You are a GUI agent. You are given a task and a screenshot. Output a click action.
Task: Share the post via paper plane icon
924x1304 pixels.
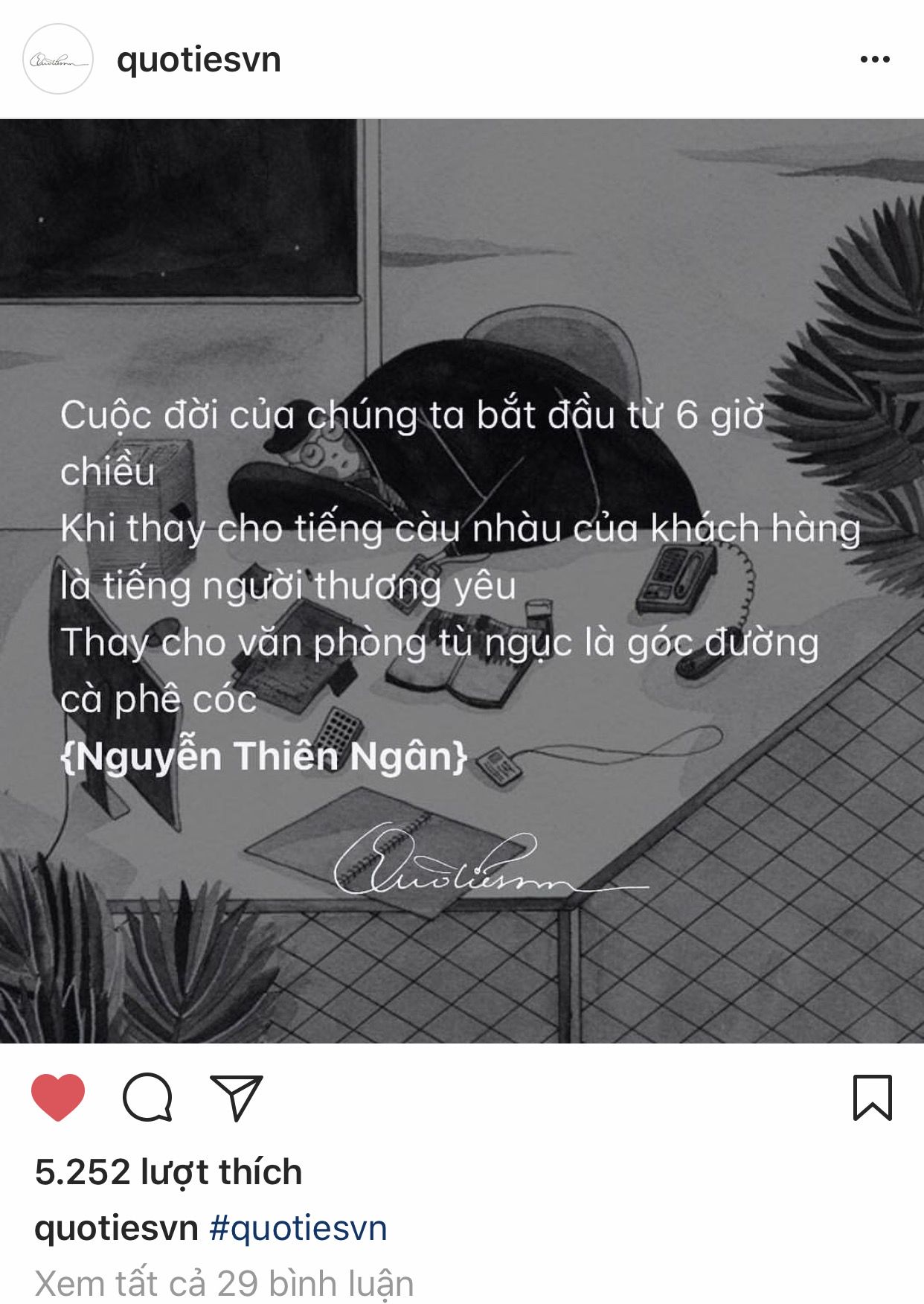pos(237,1097)
